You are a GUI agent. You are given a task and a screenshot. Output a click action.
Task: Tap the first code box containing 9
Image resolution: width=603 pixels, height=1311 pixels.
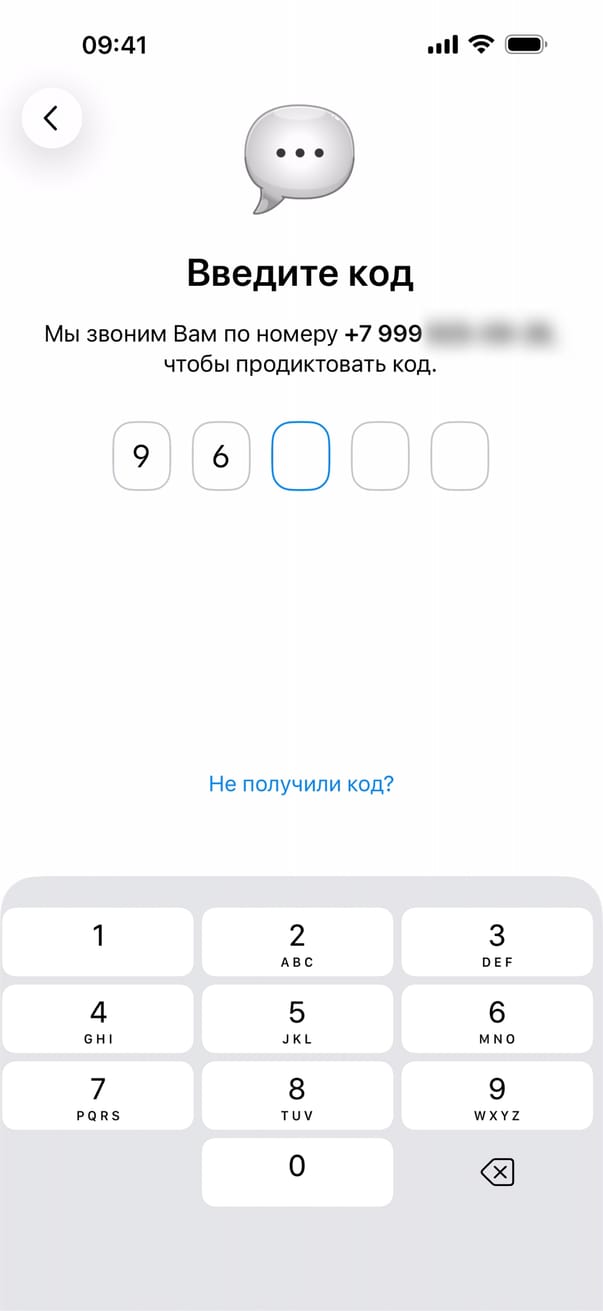[x=141, y=456]
